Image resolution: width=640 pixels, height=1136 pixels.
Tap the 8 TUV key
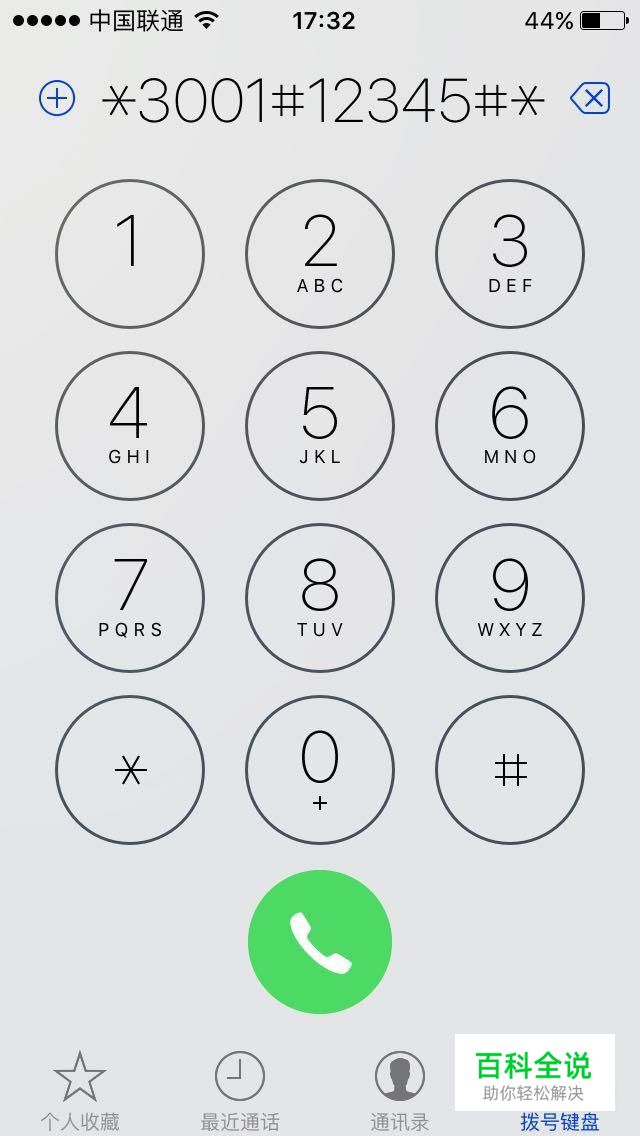coord(320,598)
